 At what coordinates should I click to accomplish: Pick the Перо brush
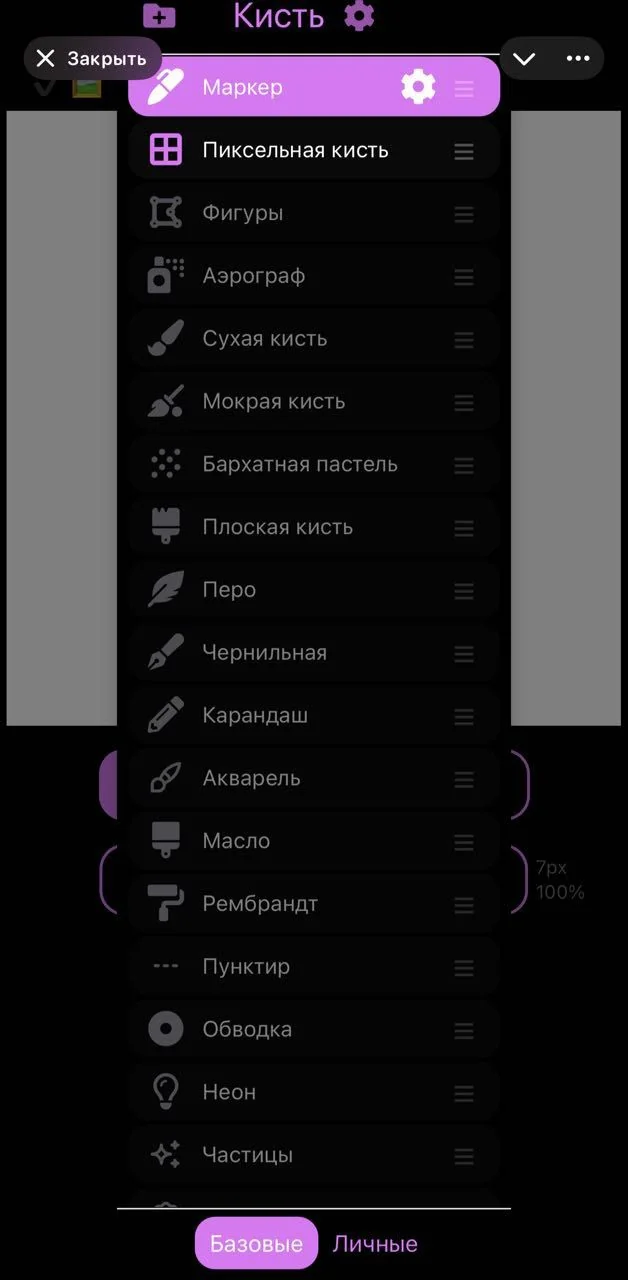(x=314, y=590)
